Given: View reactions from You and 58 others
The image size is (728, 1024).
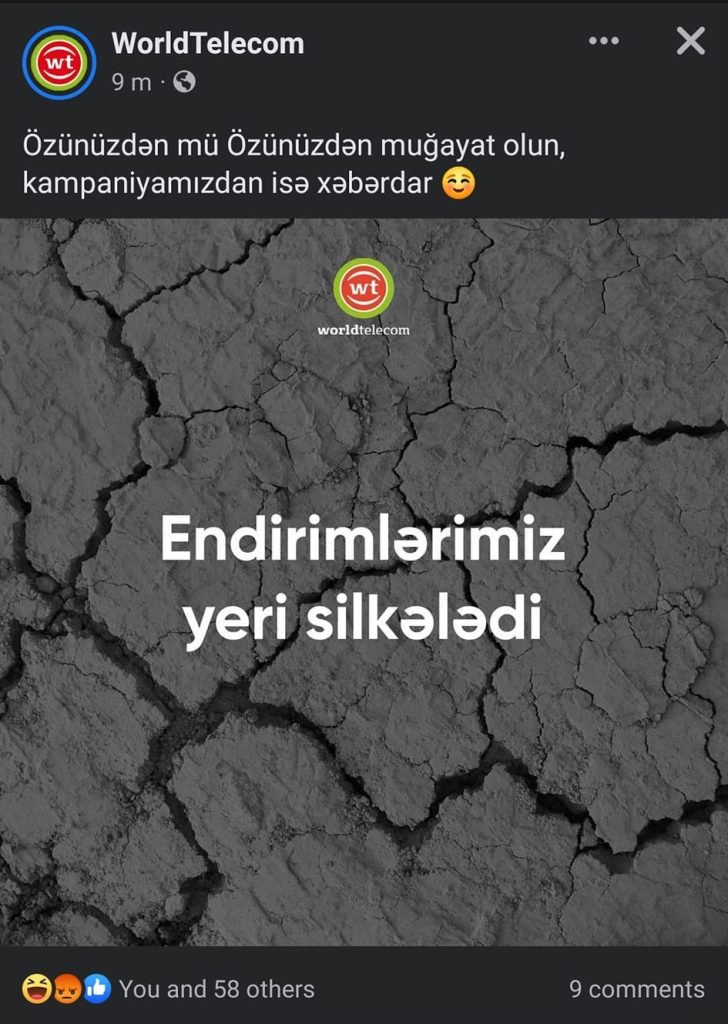Looking at the screenshot, I should click(215, 989).
